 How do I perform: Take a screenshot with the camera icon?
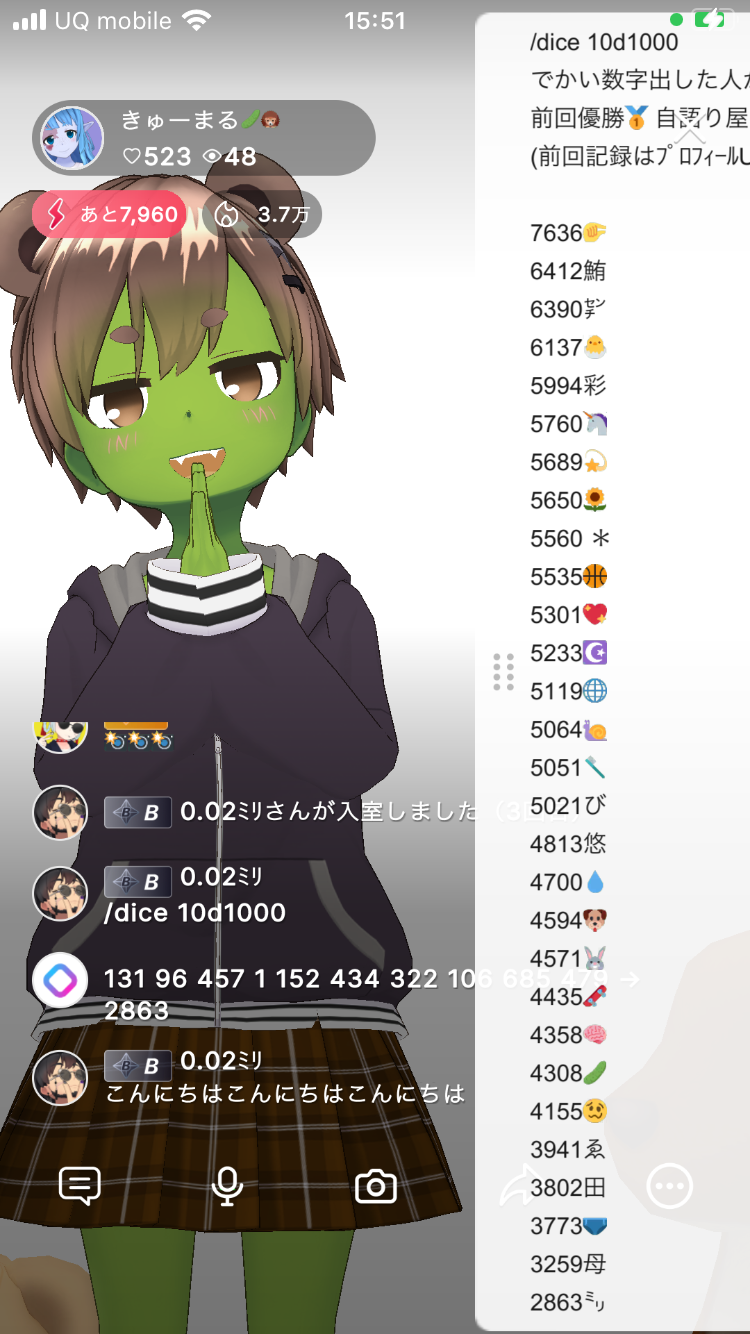pyautogui.click(x=376, y=1186)
